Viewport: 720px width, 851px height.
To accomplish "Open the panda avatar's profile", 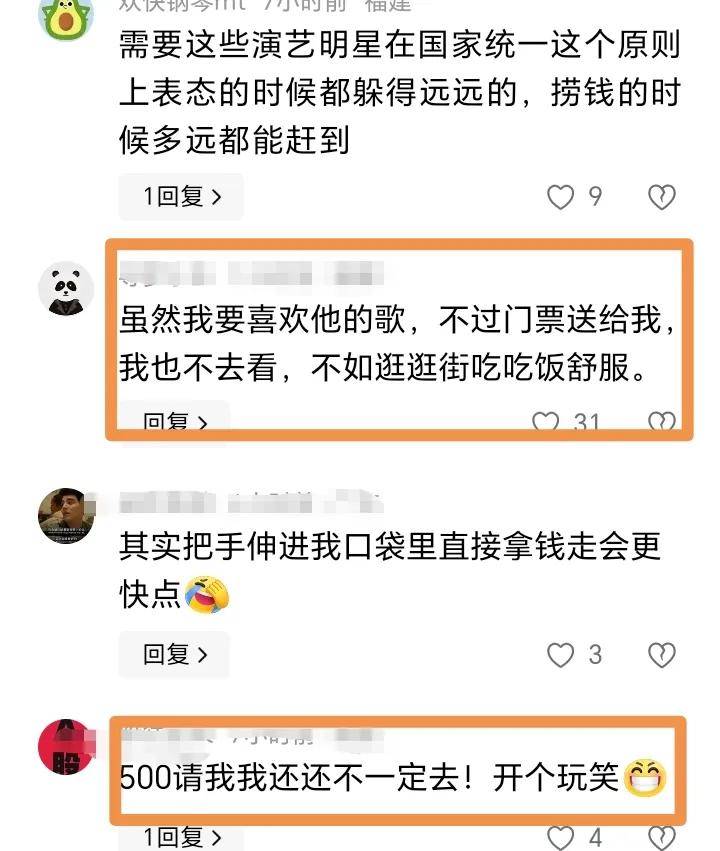I will [66, 289].
